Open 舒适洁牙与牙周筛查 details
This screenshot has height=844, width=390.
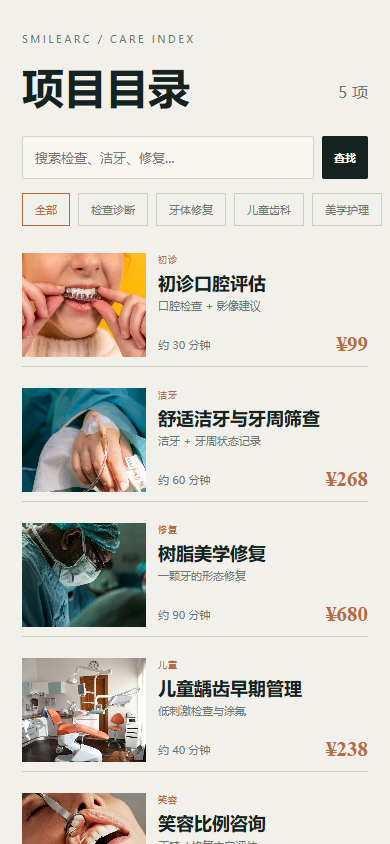(x=195, y=440)
